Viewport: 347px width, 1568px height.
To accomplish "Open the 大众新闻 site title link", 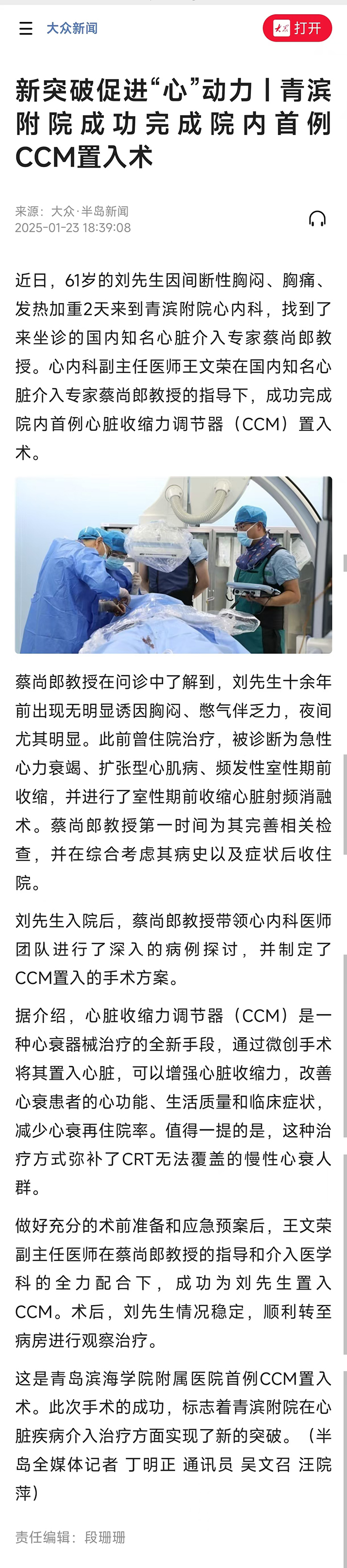I will 72,29.
